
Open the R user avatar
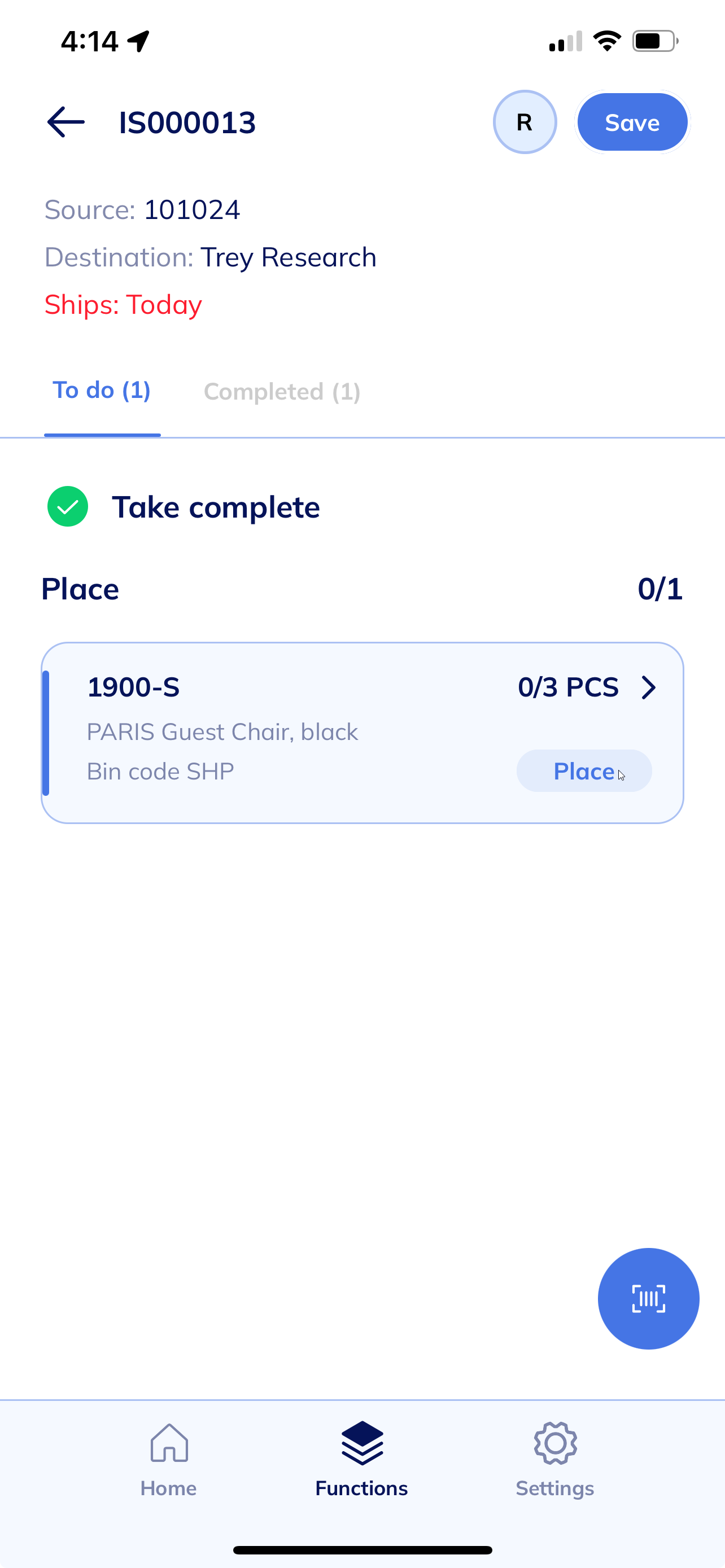[x=525, y=122]
